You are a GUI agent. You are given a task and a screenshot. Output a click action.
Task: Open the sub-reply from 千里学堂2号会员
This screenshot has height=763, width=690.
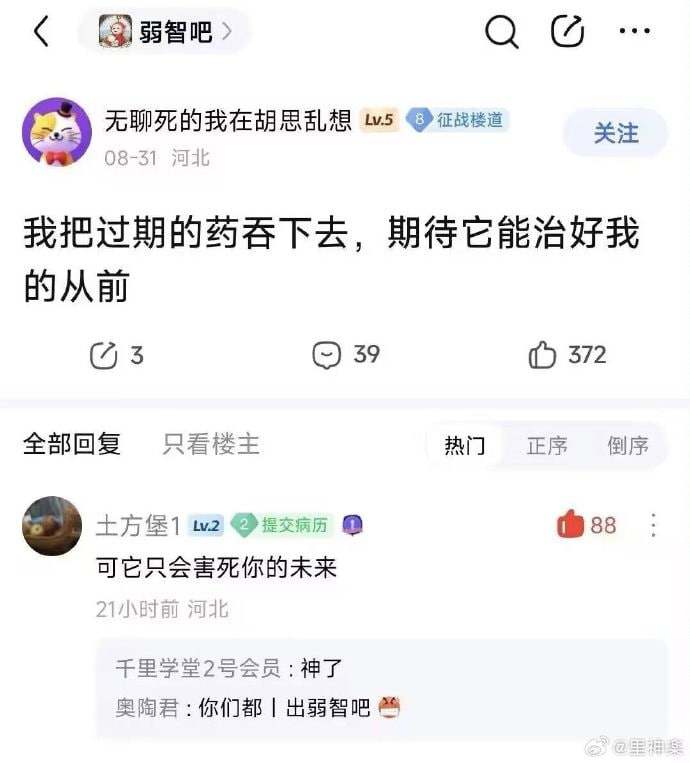229,669
